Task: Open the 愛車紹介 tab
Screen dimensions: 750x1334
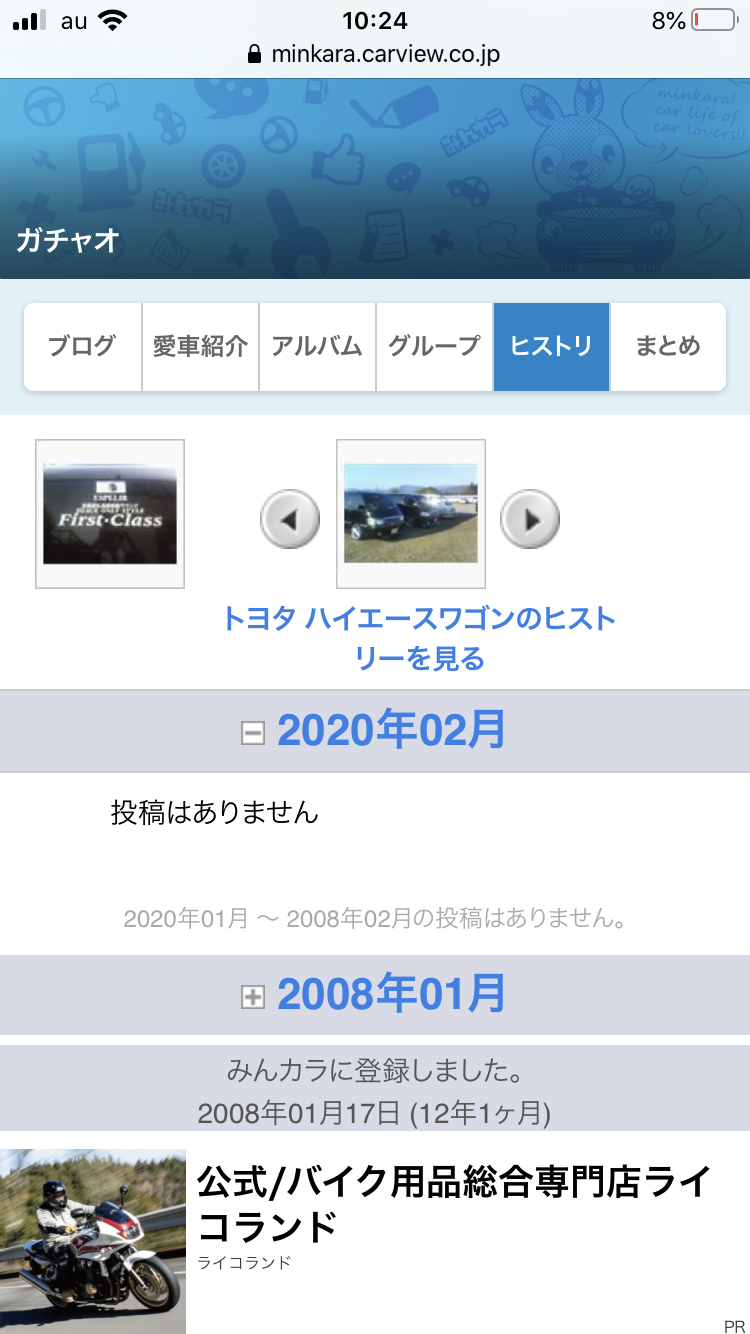Action: (x=200, y=347)
